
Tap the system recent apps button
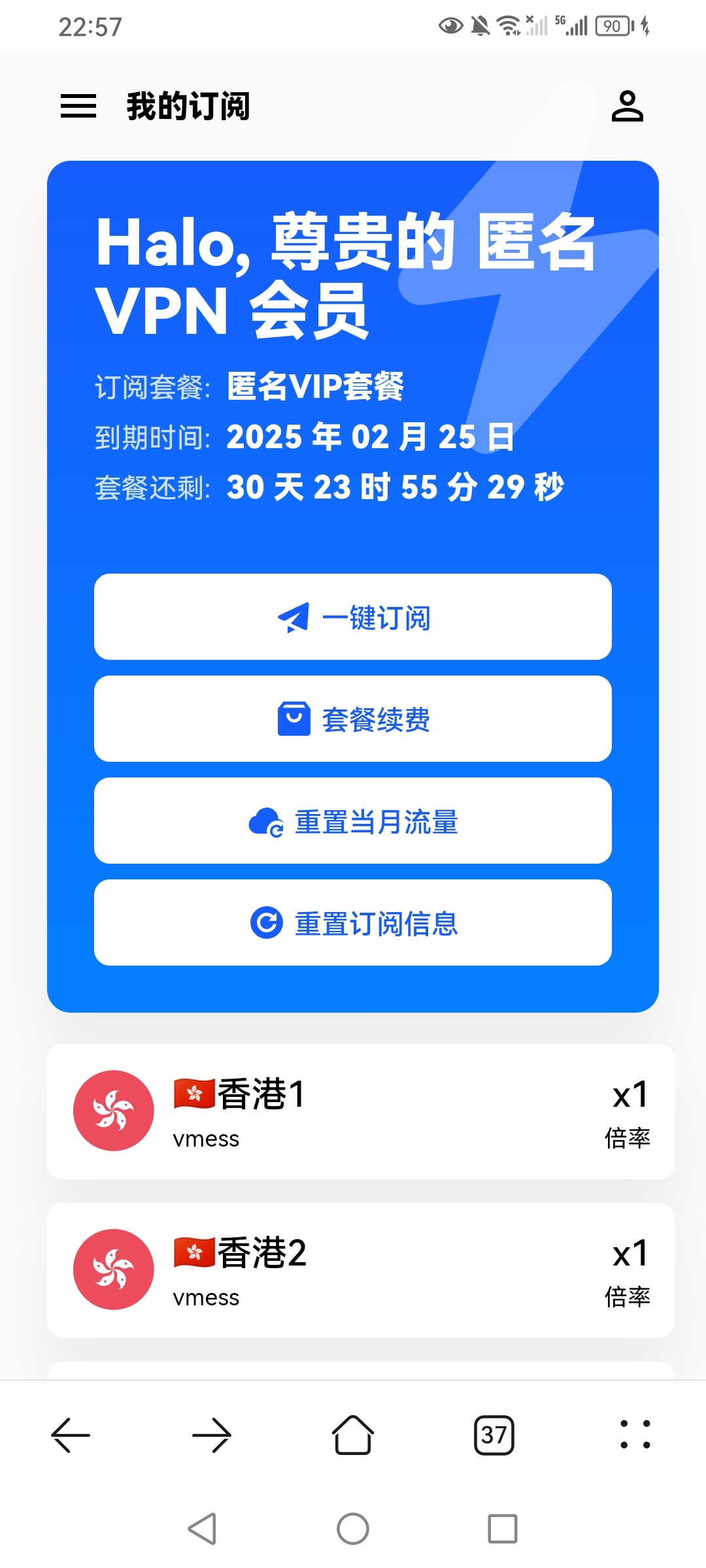[x=502, y=1529]
